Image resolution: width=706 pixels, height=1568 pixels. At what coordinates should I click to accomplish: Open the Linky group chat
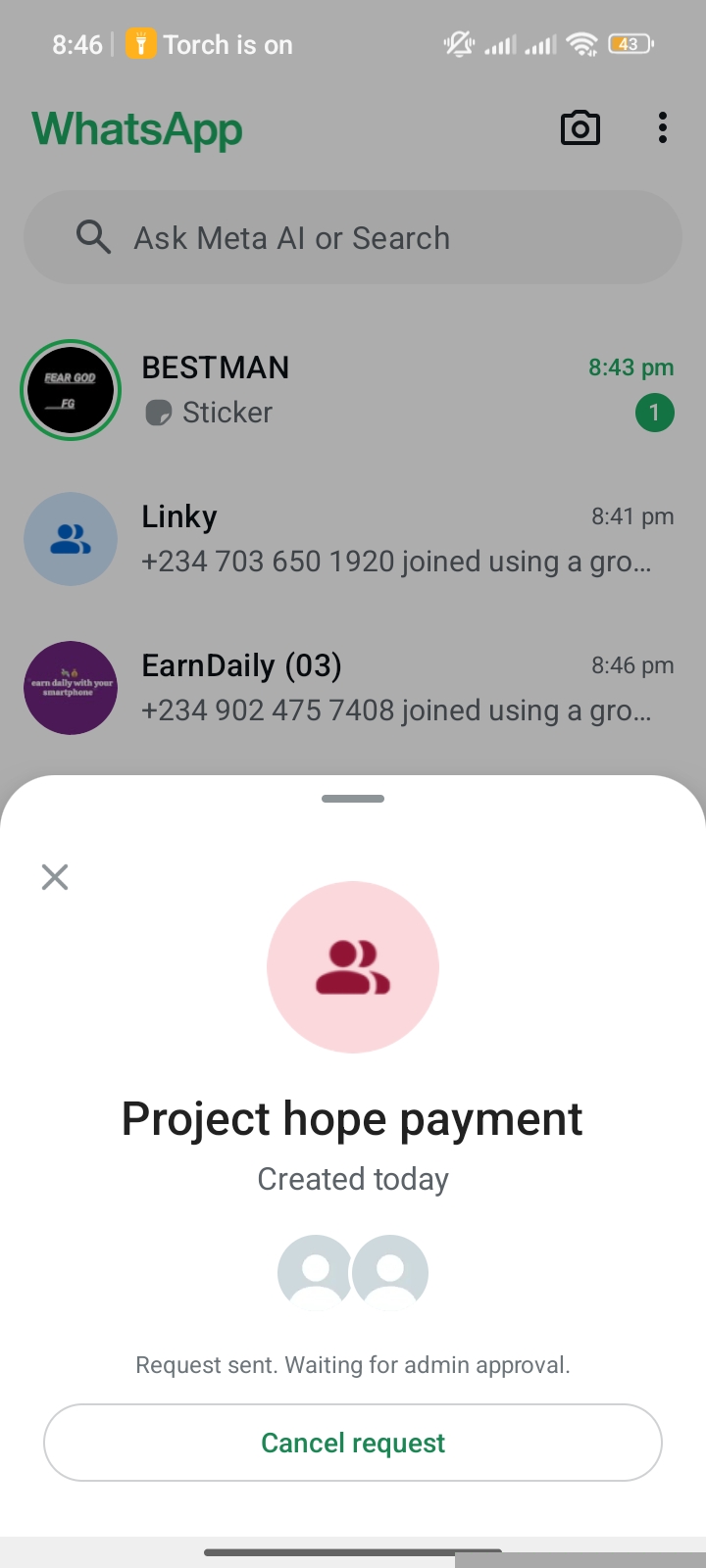(392, 539)
